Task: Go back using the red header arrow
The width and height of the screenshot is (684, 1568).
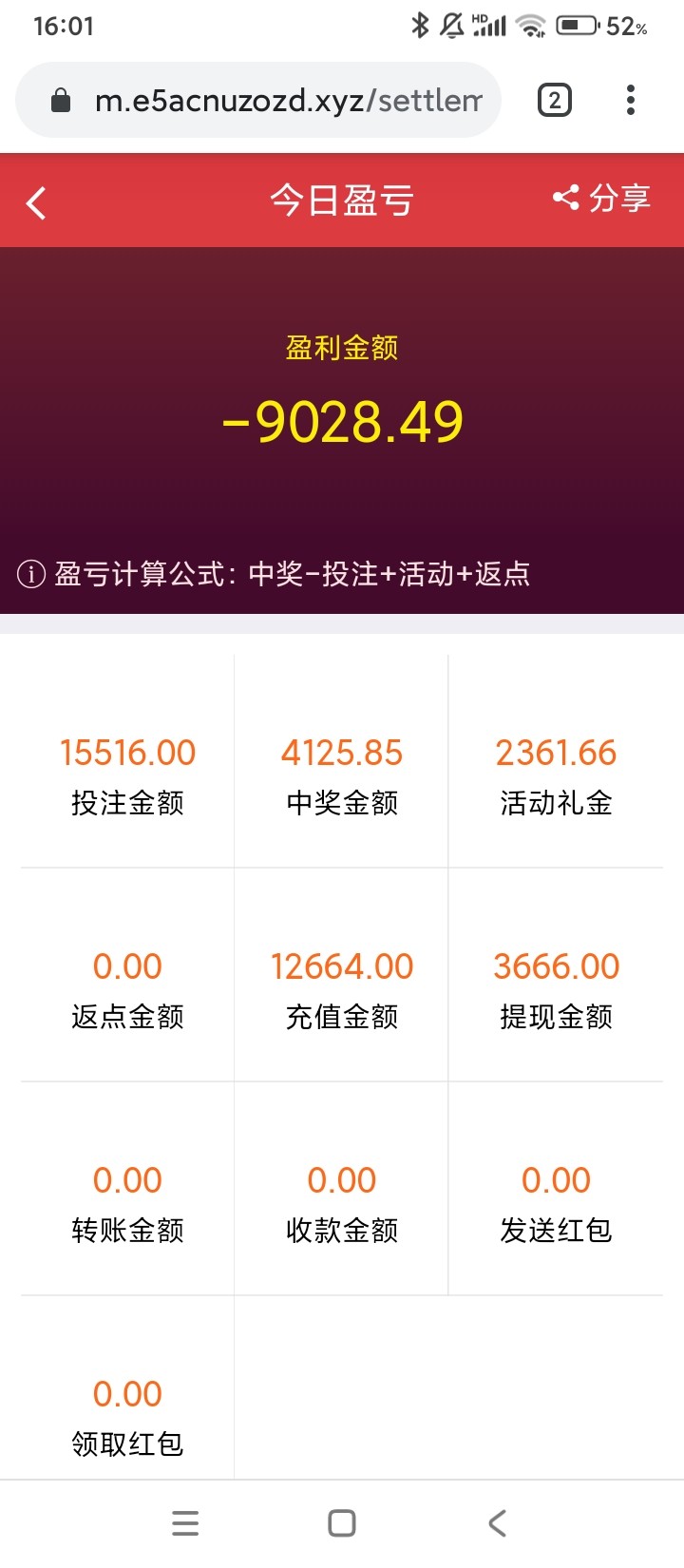Action: pos(35,201)
